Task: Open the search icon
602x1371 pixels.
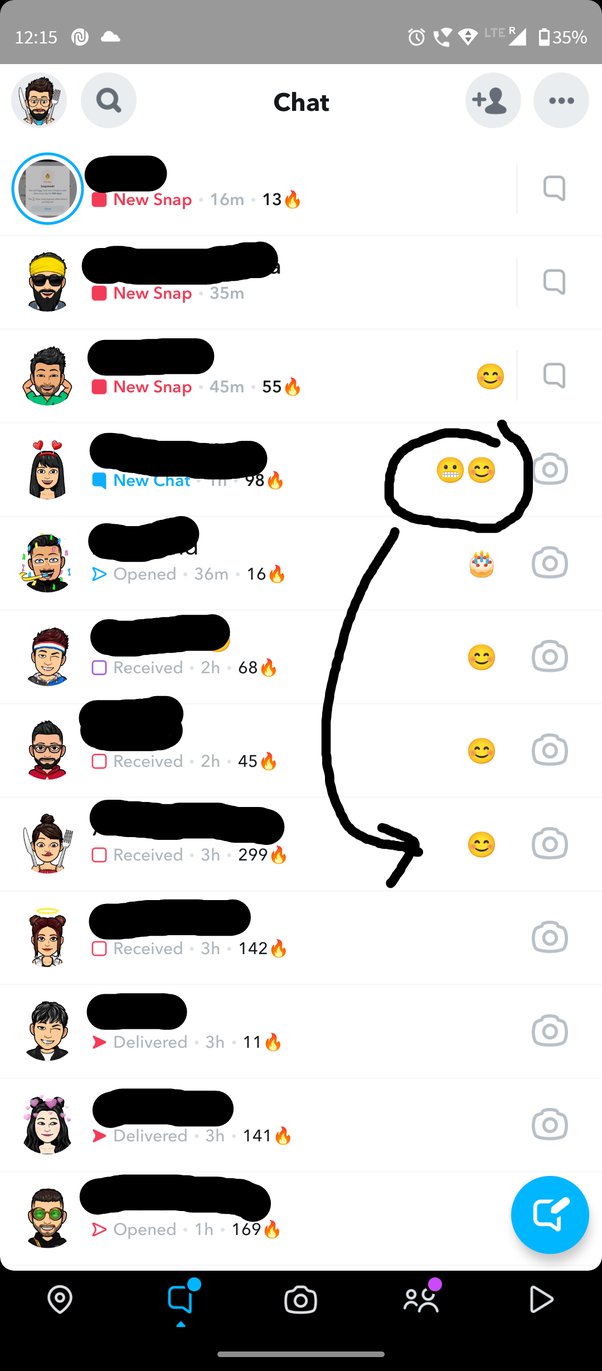Action: [x=109, y=101]
